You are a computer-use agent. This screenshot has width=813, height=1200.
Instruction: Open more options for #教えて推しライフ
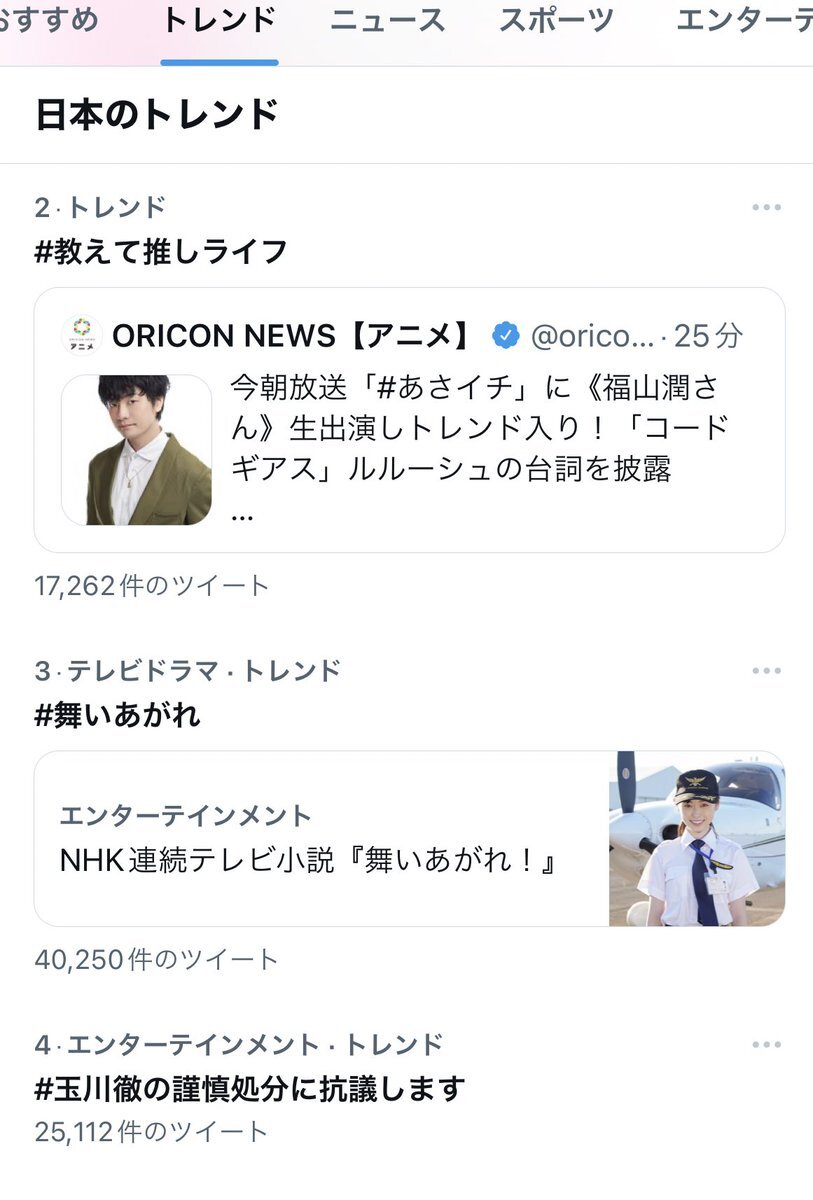766,208
